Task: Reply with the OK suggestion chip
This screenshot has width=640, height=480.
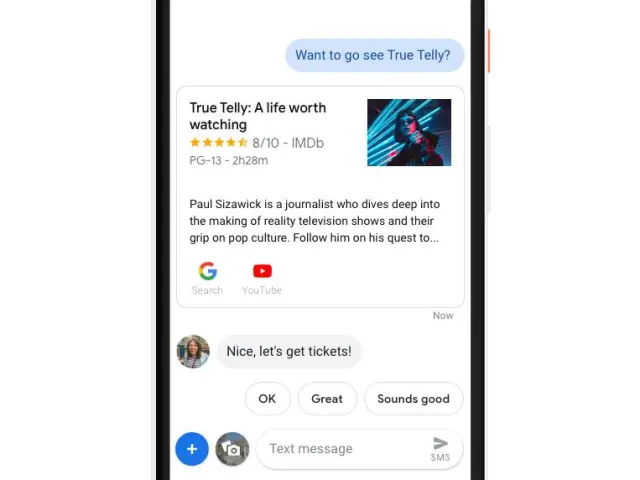Action: (267, 398)
